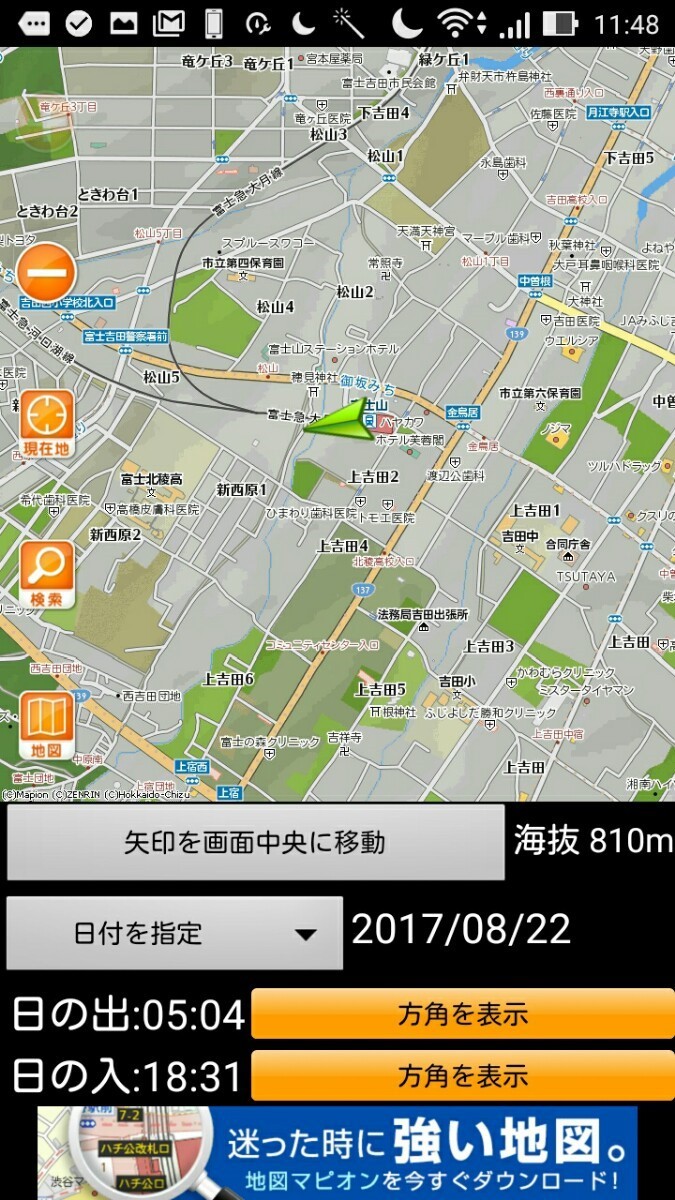The image size is (675, 1200).
Task: Tap the orange minus zoom-out button
Action: click(46, 273)
